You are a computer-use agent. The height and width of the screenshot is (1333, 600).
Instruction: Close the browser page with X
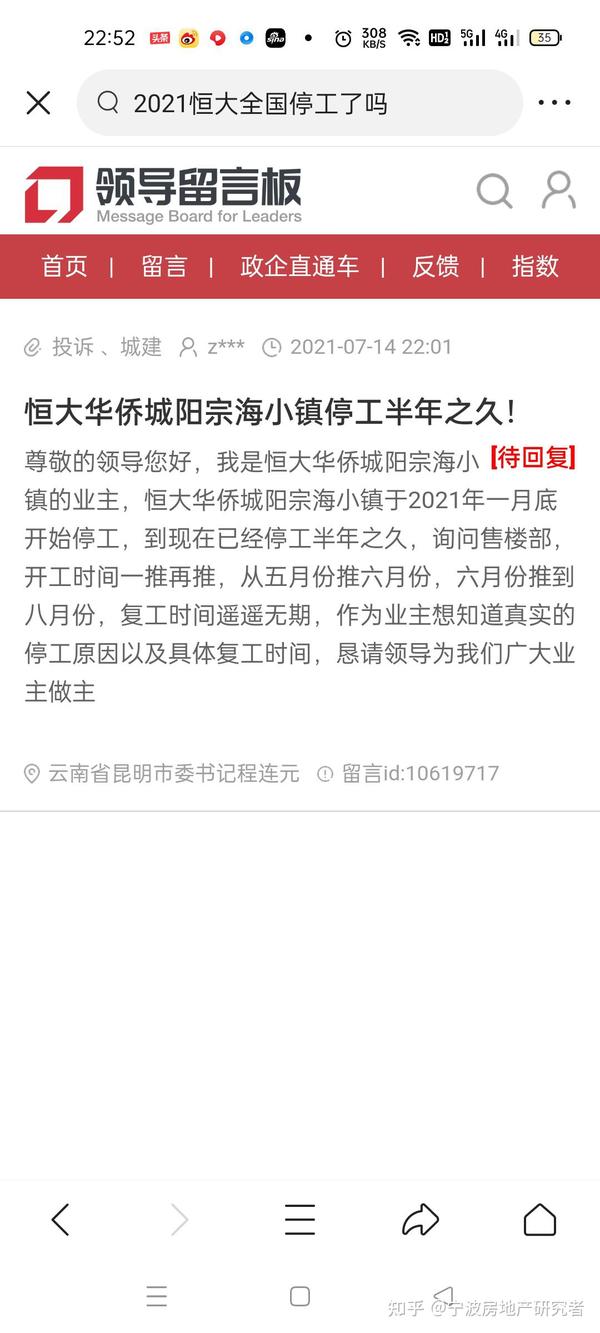coord(38,102)
